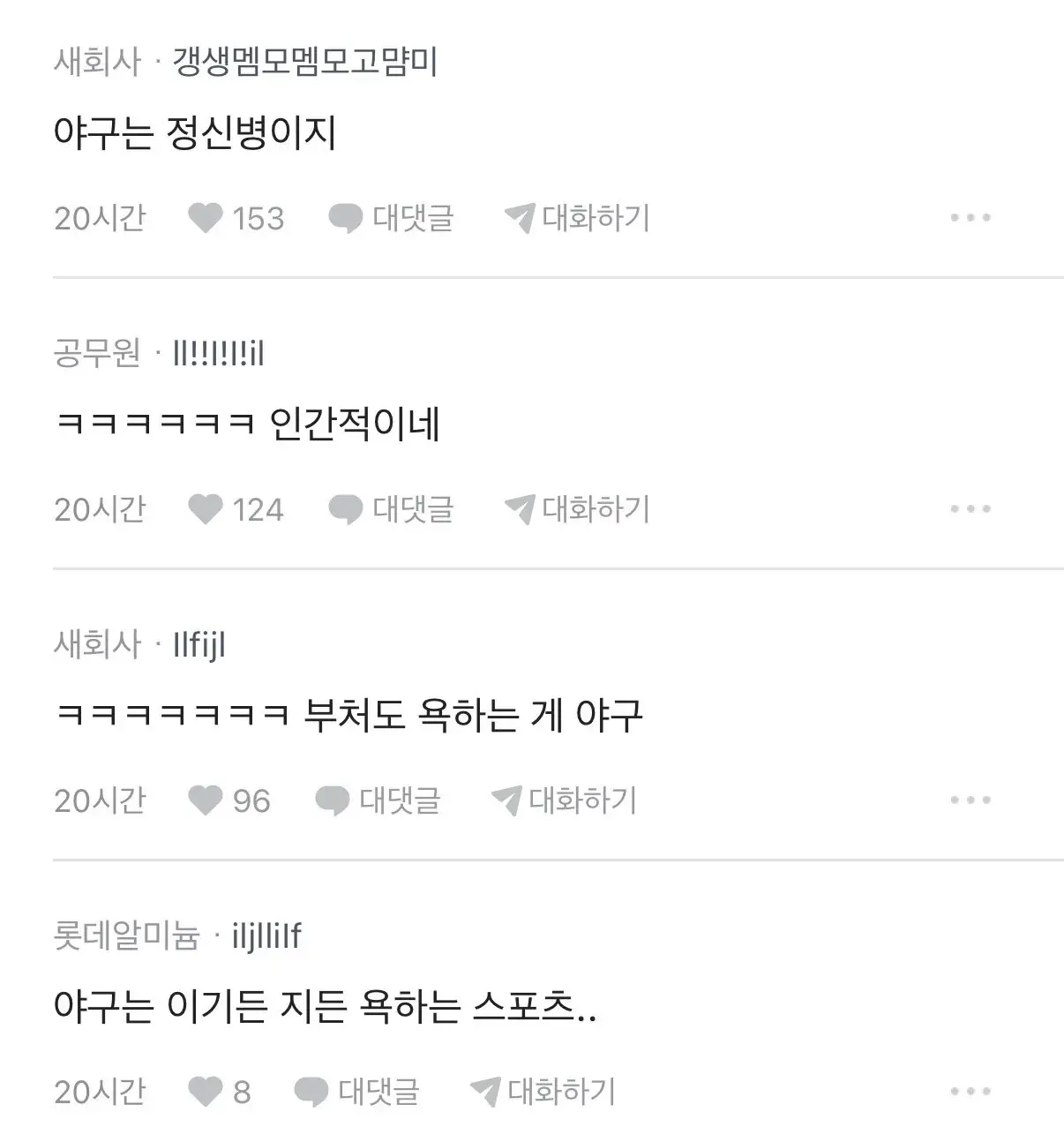Open overflow menu on the '인간적이네' comment
Viewport: 1064px width, 1127px height.
970,509
